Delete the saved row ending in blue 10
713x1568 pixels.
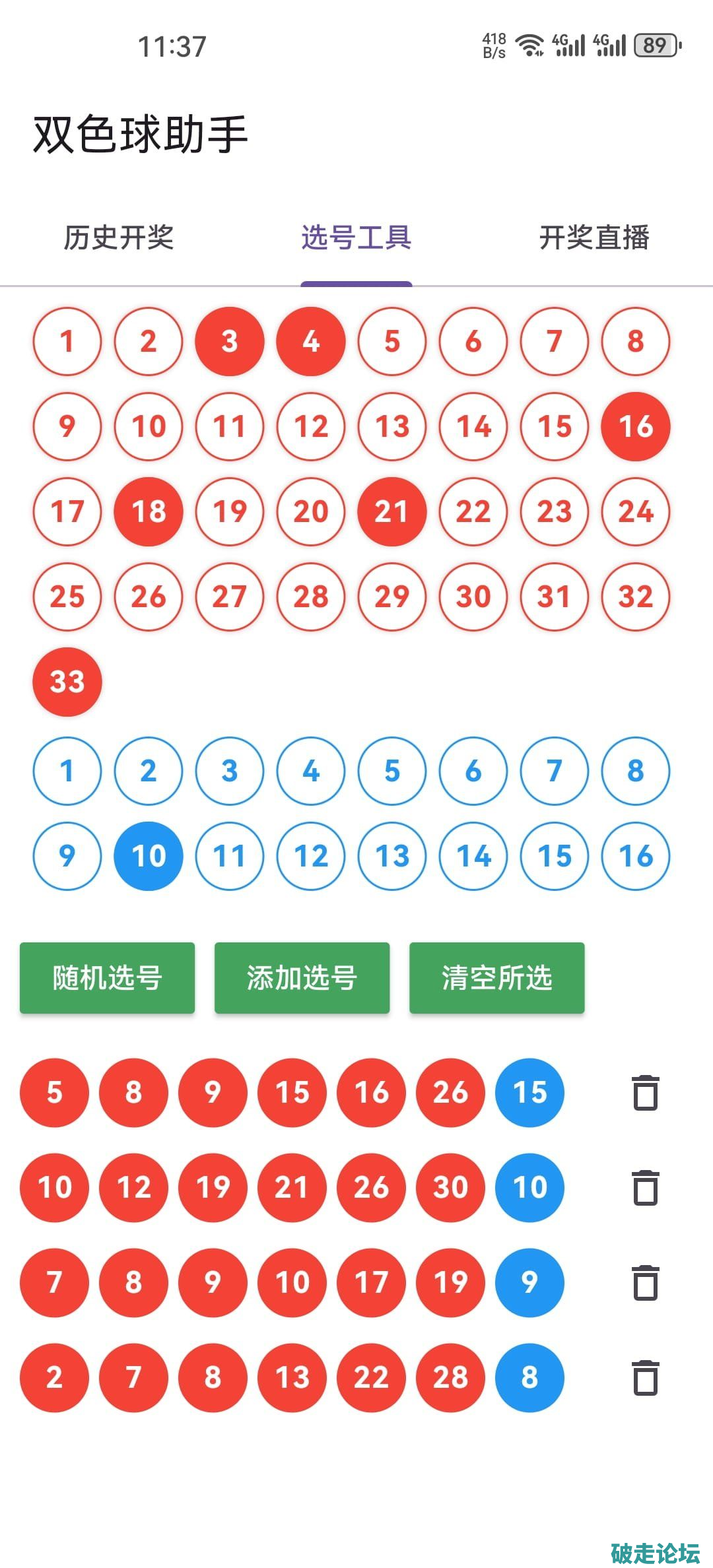[646, 1188]
